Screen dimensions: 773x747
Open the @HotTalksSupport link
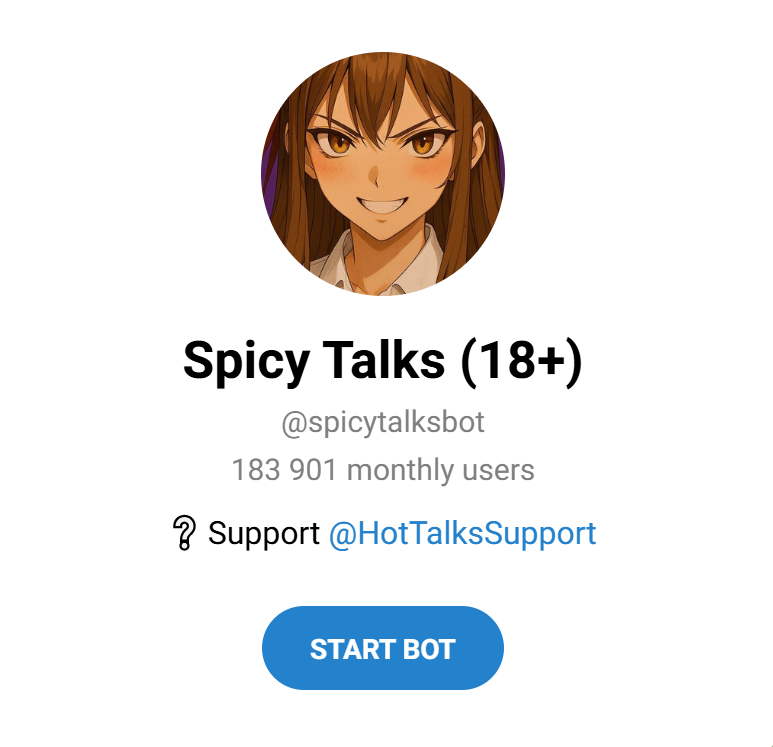462,533
